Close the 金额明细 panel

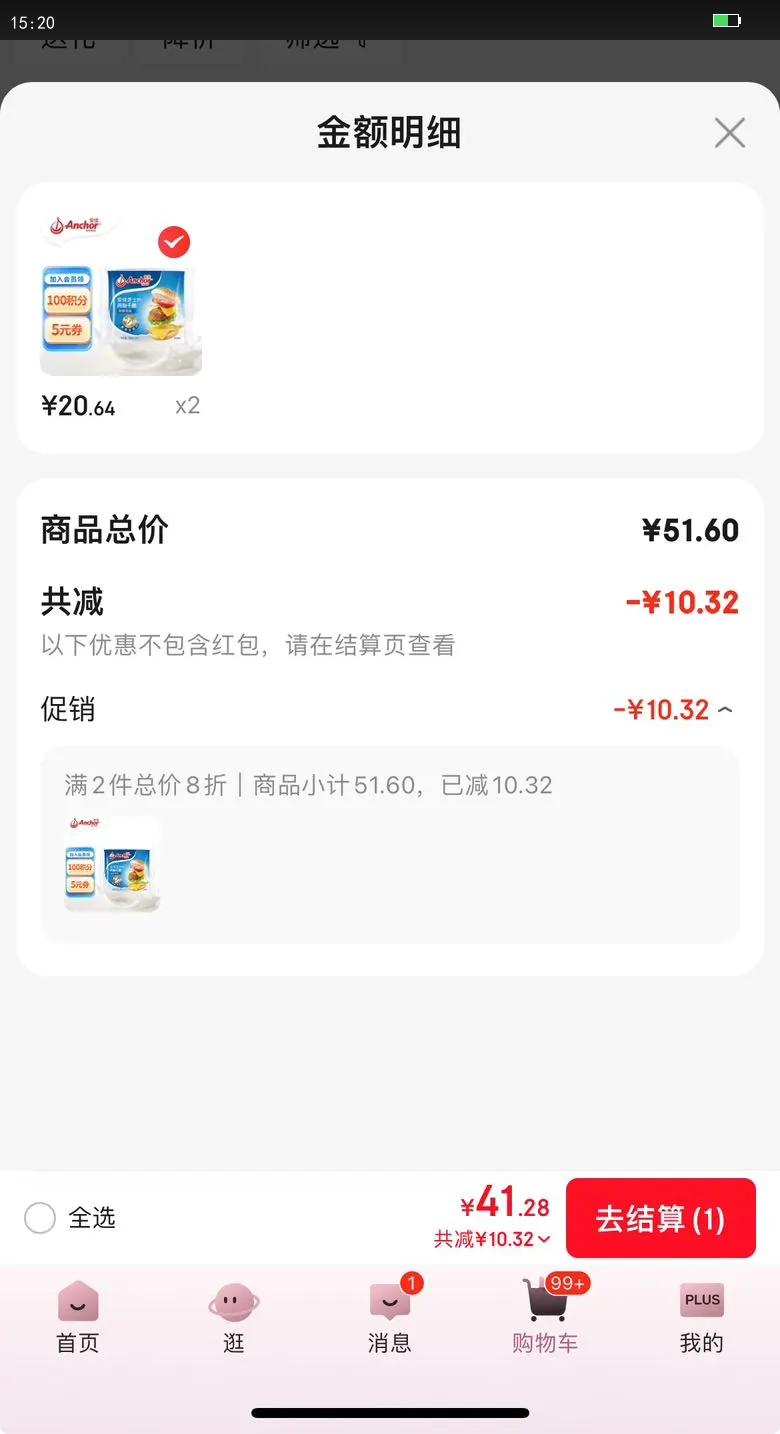(730, 132)
